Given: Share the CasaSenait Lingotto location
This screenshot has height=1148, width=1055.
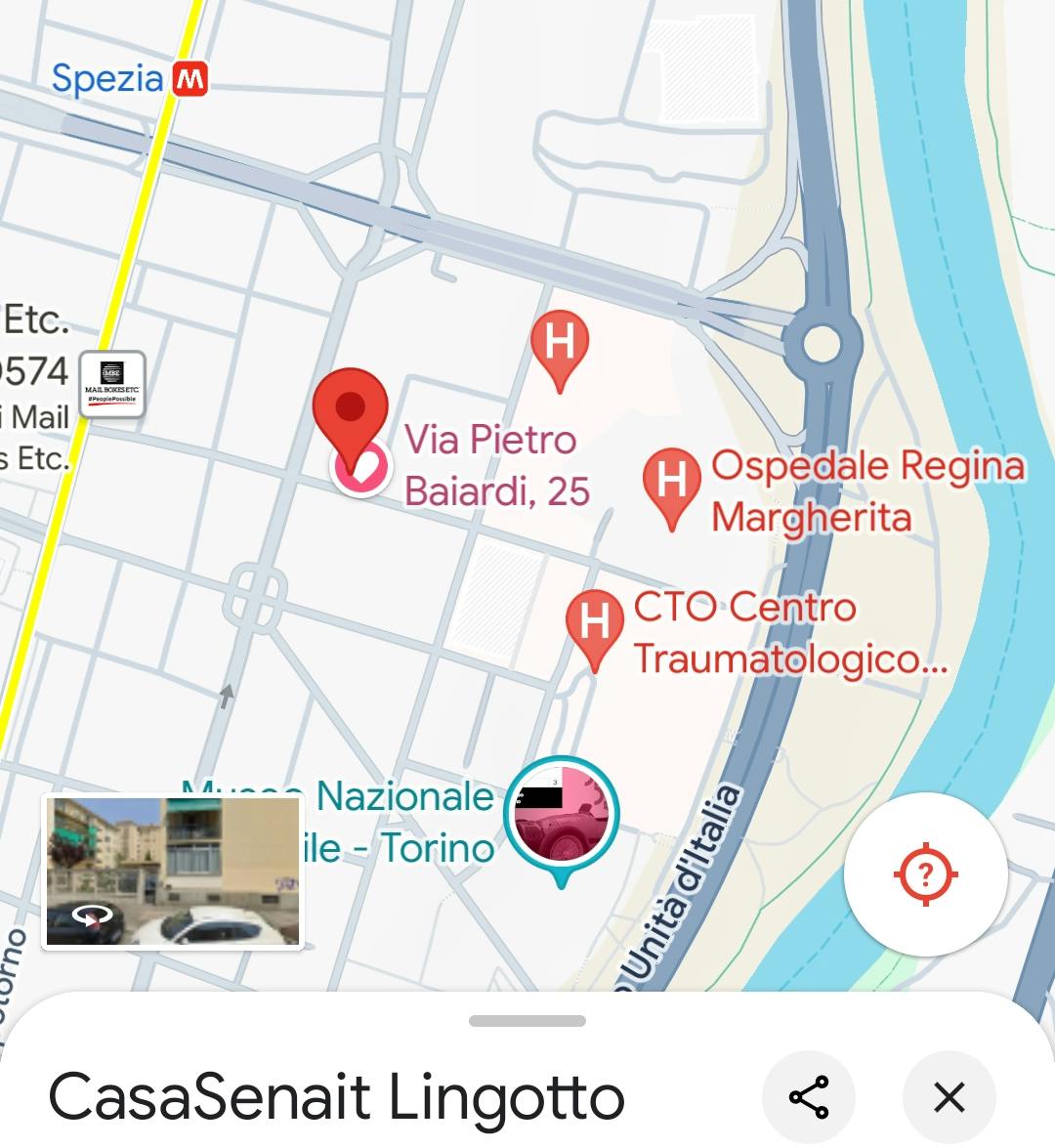Looking at the screenshot, I should [808, 1096].
